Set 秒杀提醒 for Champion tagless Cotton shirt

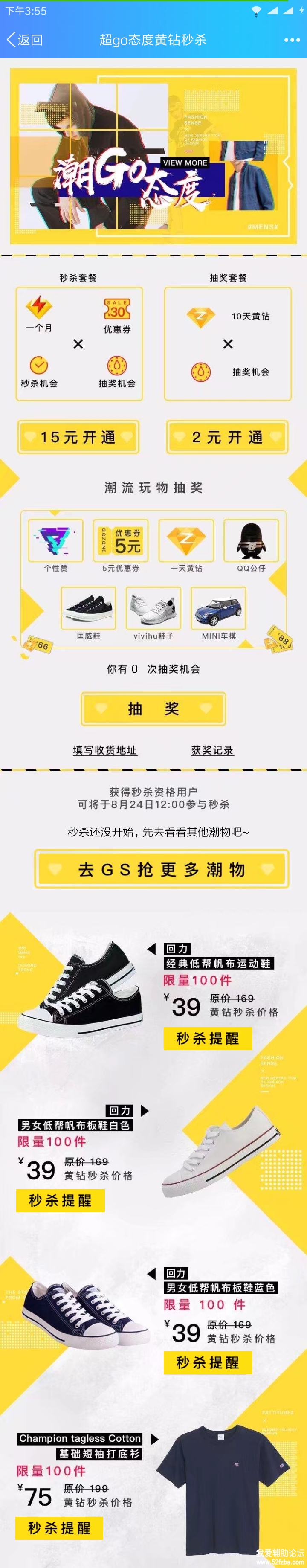(x=59, y=1528)
